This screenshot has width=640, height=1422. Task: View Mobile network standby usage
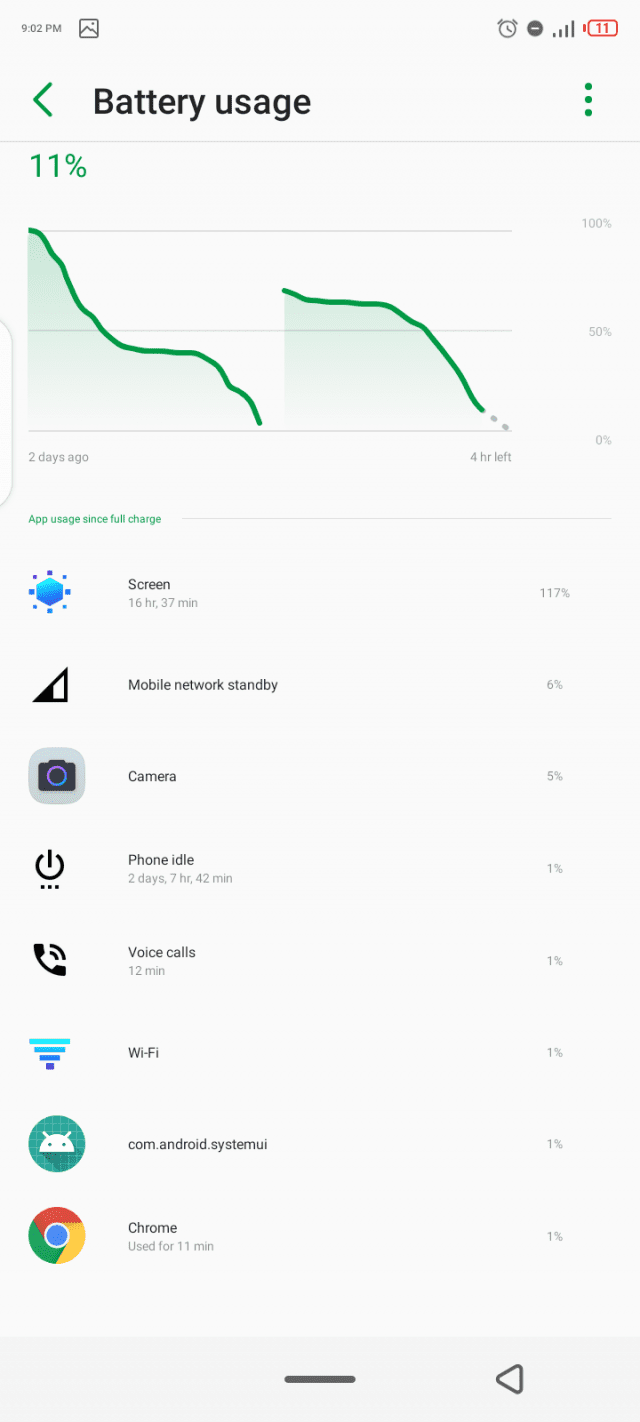pyautogui.click(x=320, y=685)
